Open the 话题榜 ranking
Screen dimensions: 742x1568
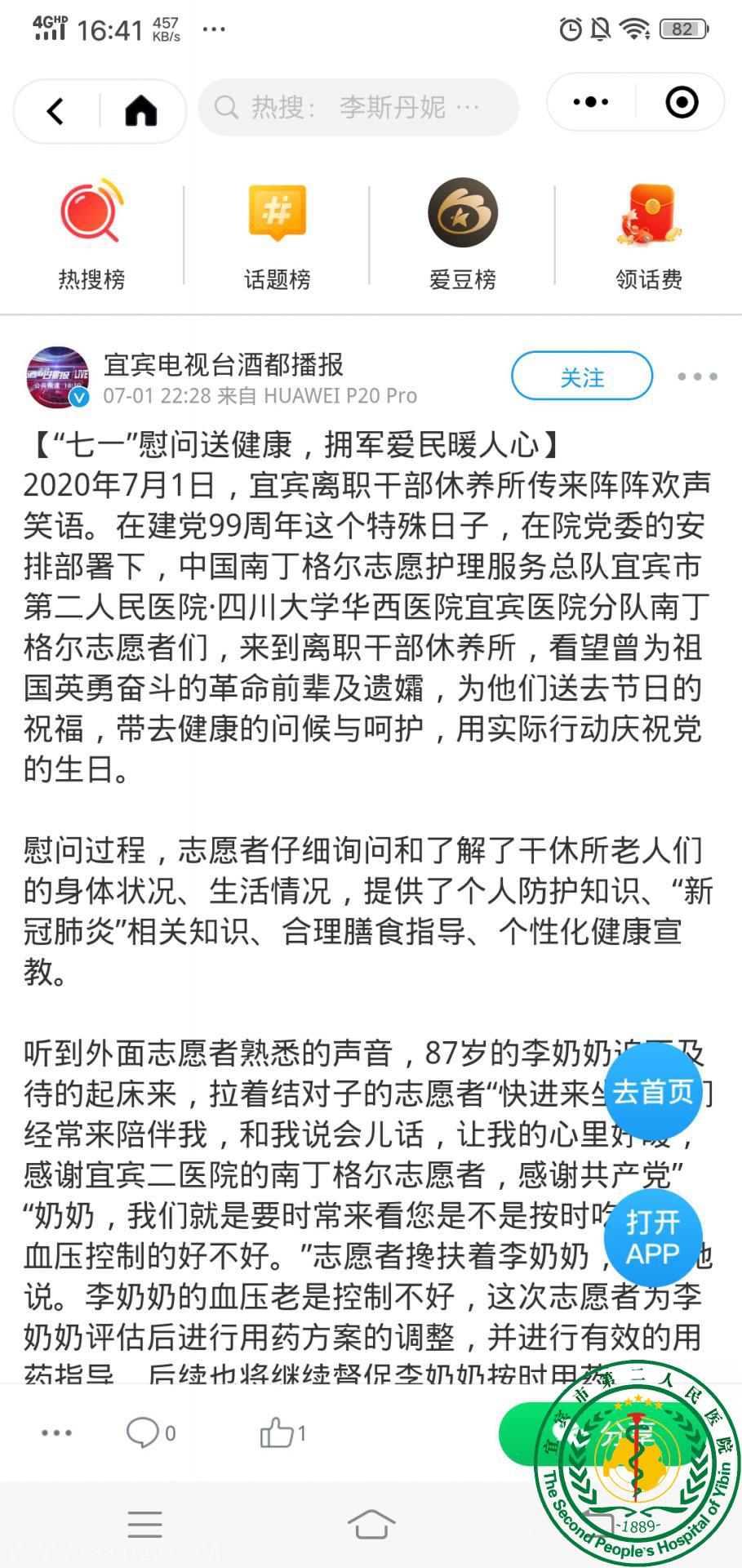coord(278,234)
